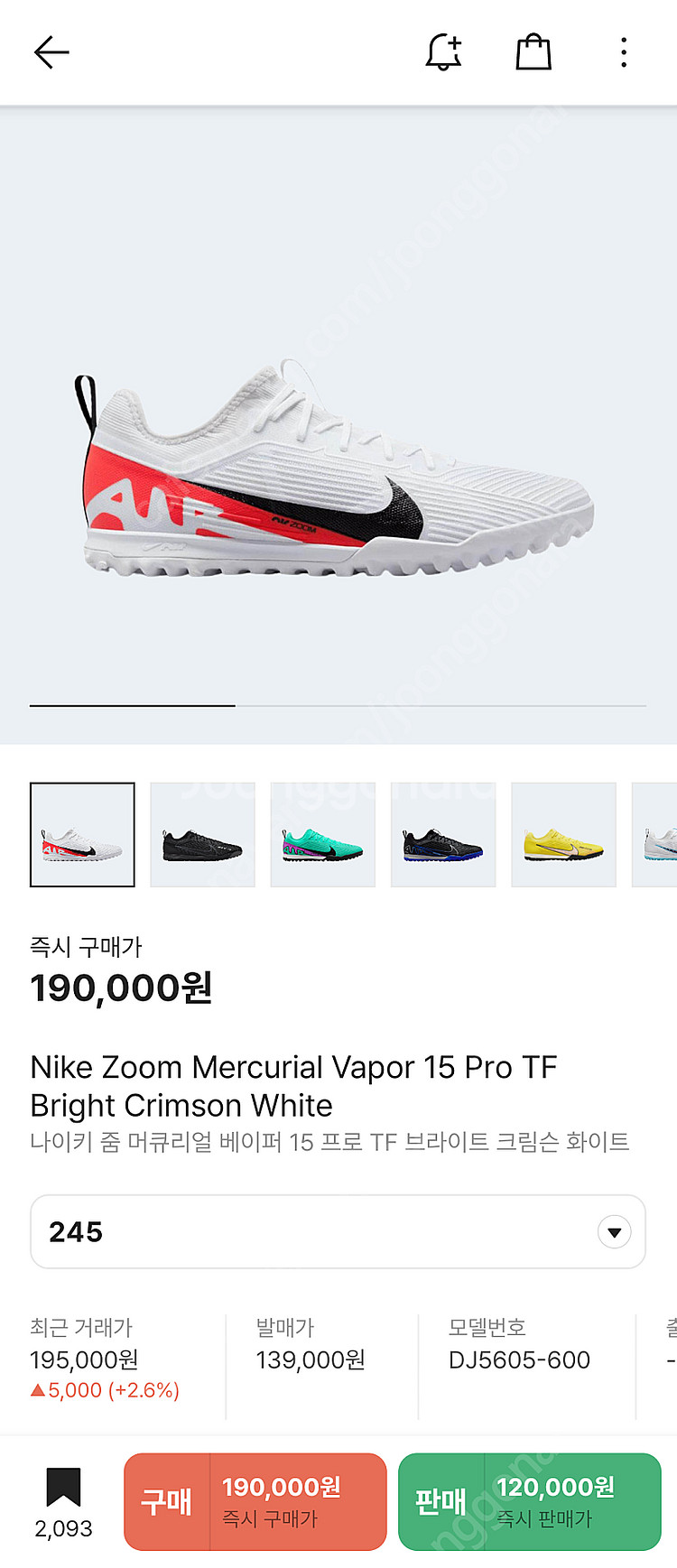
Task: Open the shopping bag
Action: pyautogui.click(x=533, y=52)
